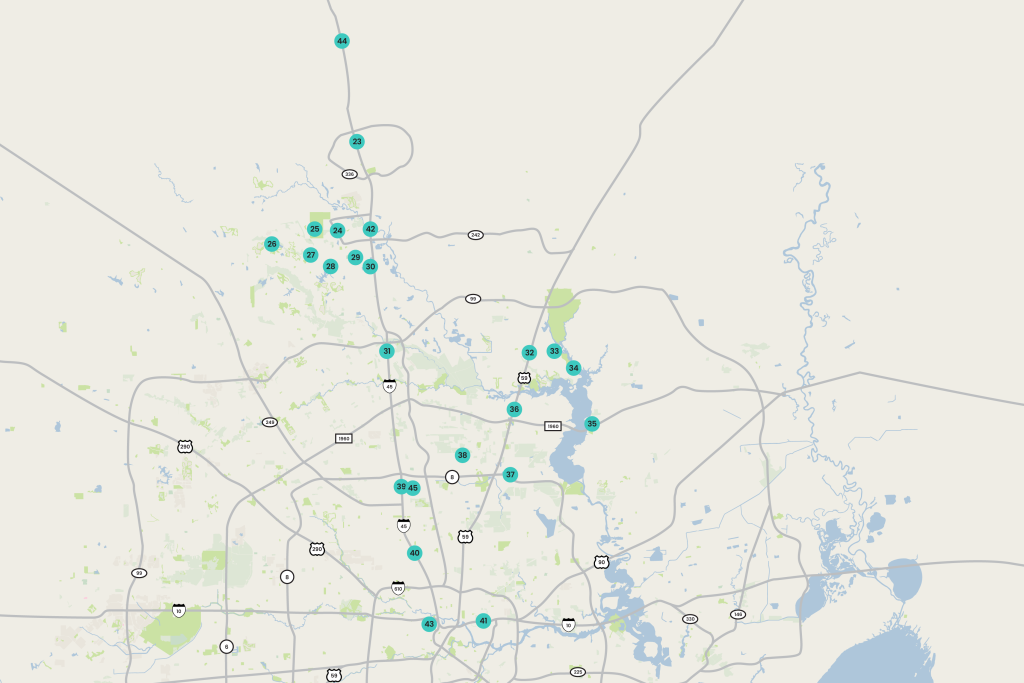Select location pin 37

coord(511,475)
